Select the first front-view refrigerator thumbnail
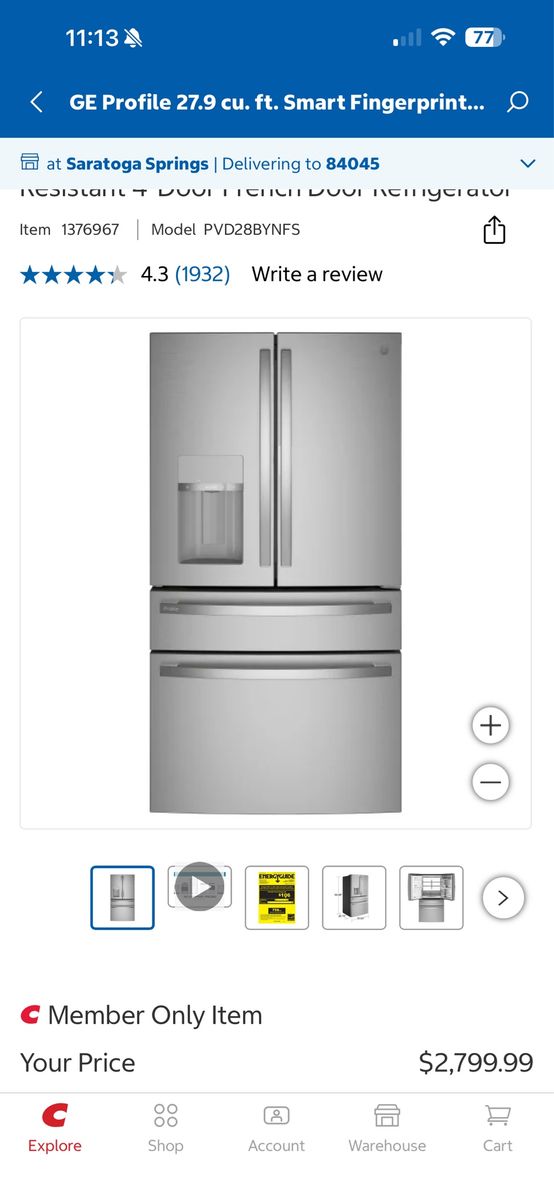The height and width of the screenshot is (1200, 554). (x=122, y=897)
